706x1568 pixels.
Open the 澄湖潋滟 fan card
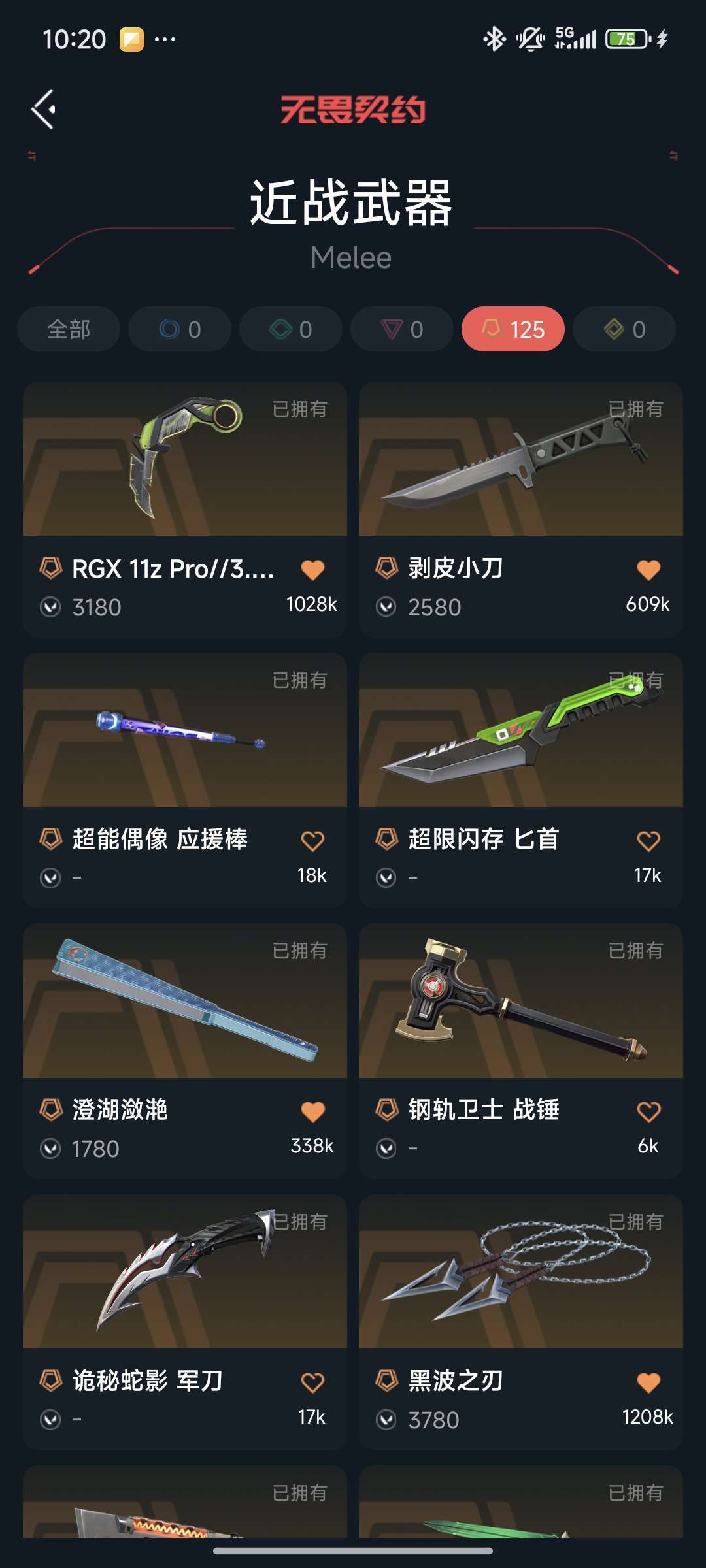[x=185, y=1051]
